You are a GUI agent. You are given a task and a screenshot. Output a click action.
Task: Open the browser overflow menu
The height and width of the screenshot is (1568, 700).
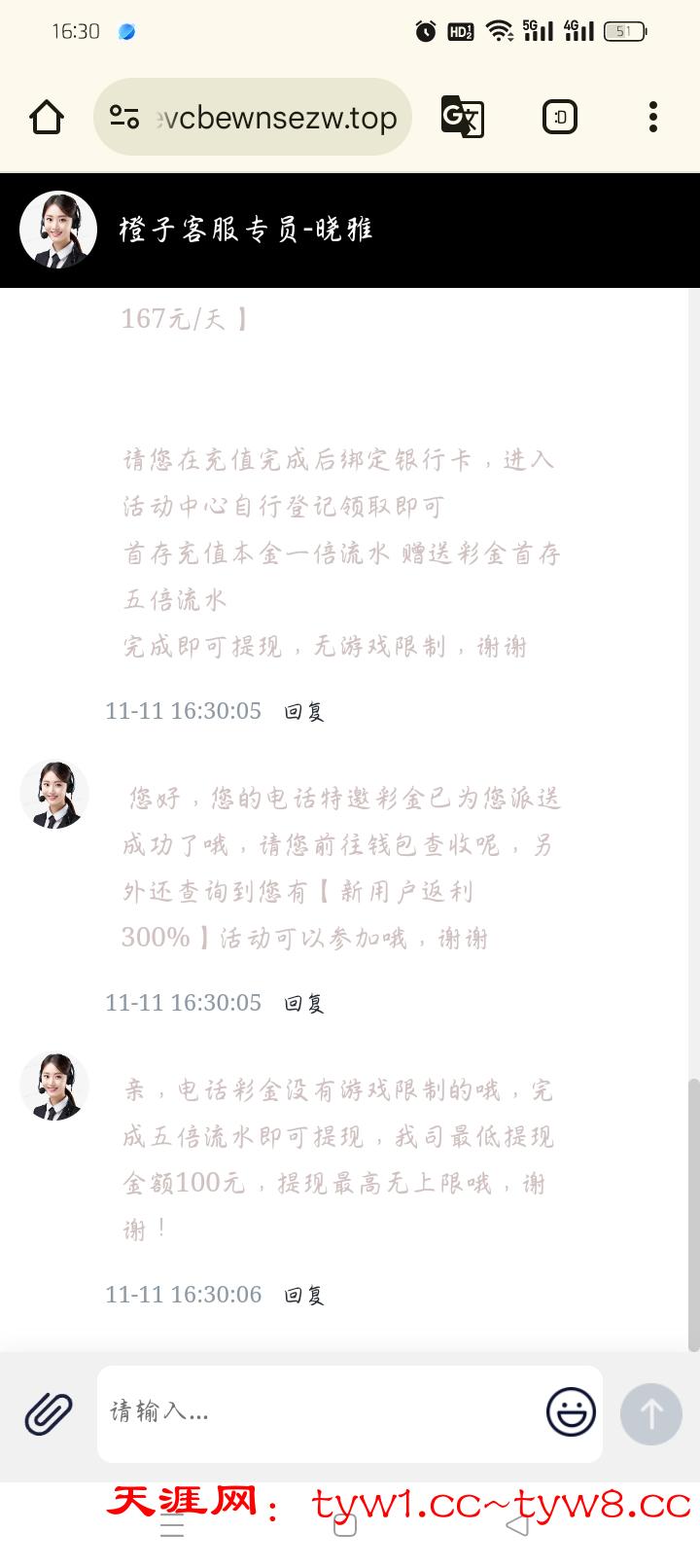(x=652, y=118)
